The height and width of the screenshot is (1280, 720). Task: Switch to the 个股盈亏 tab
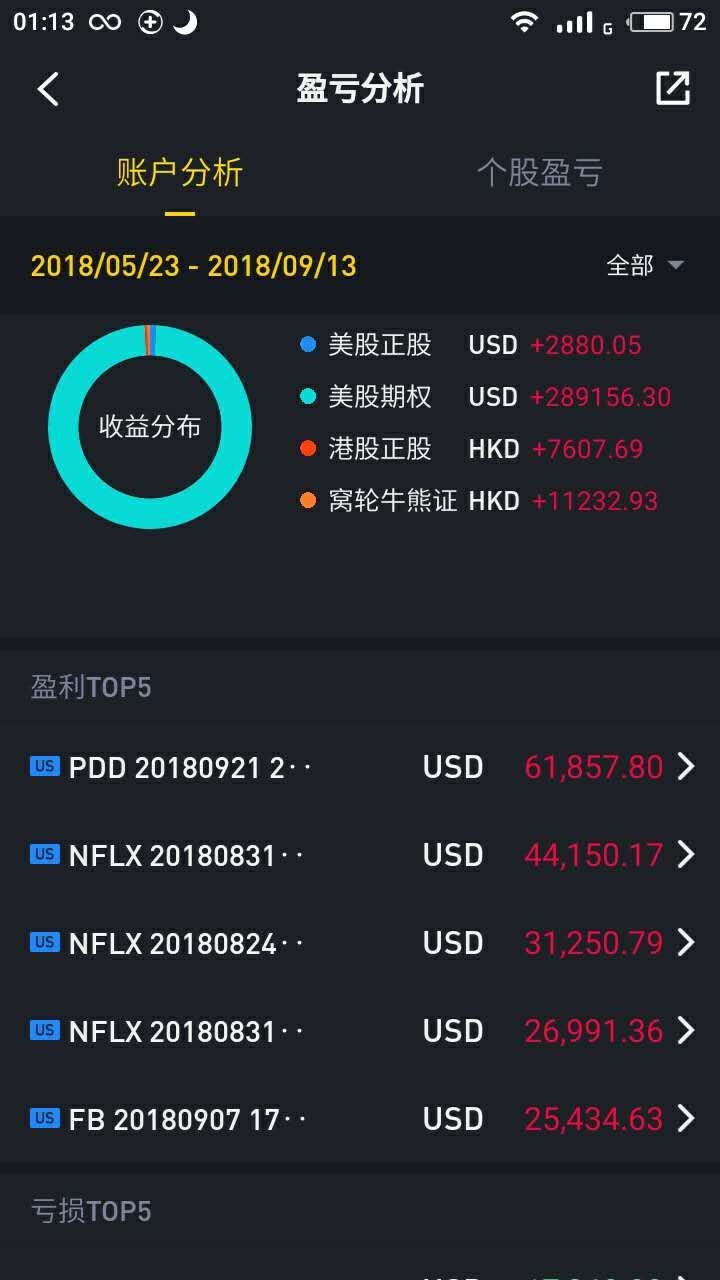tap(539, 173)
